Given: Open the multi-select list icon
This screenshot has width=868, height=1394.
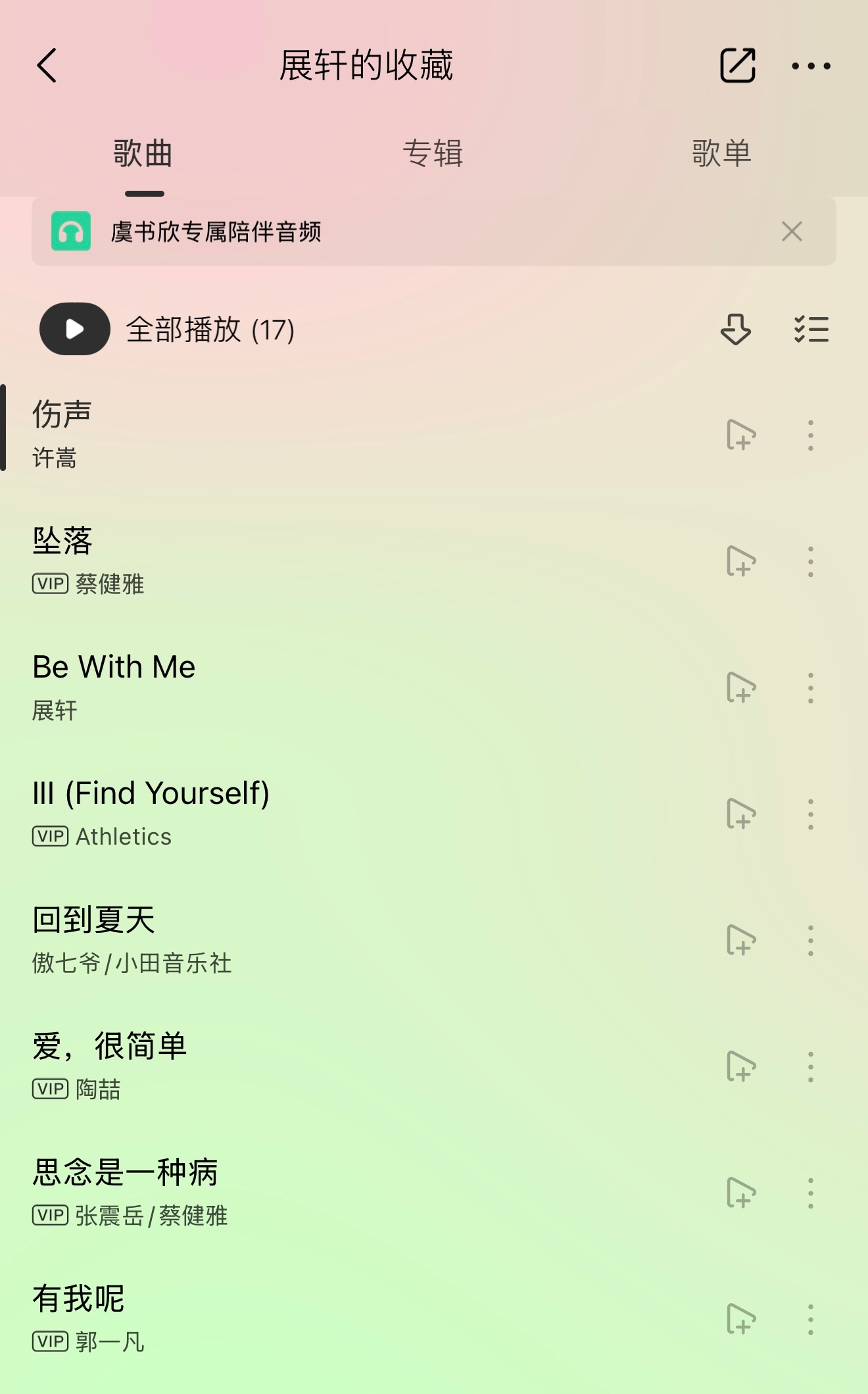Looking at the screenshot, I should point(811,330).
